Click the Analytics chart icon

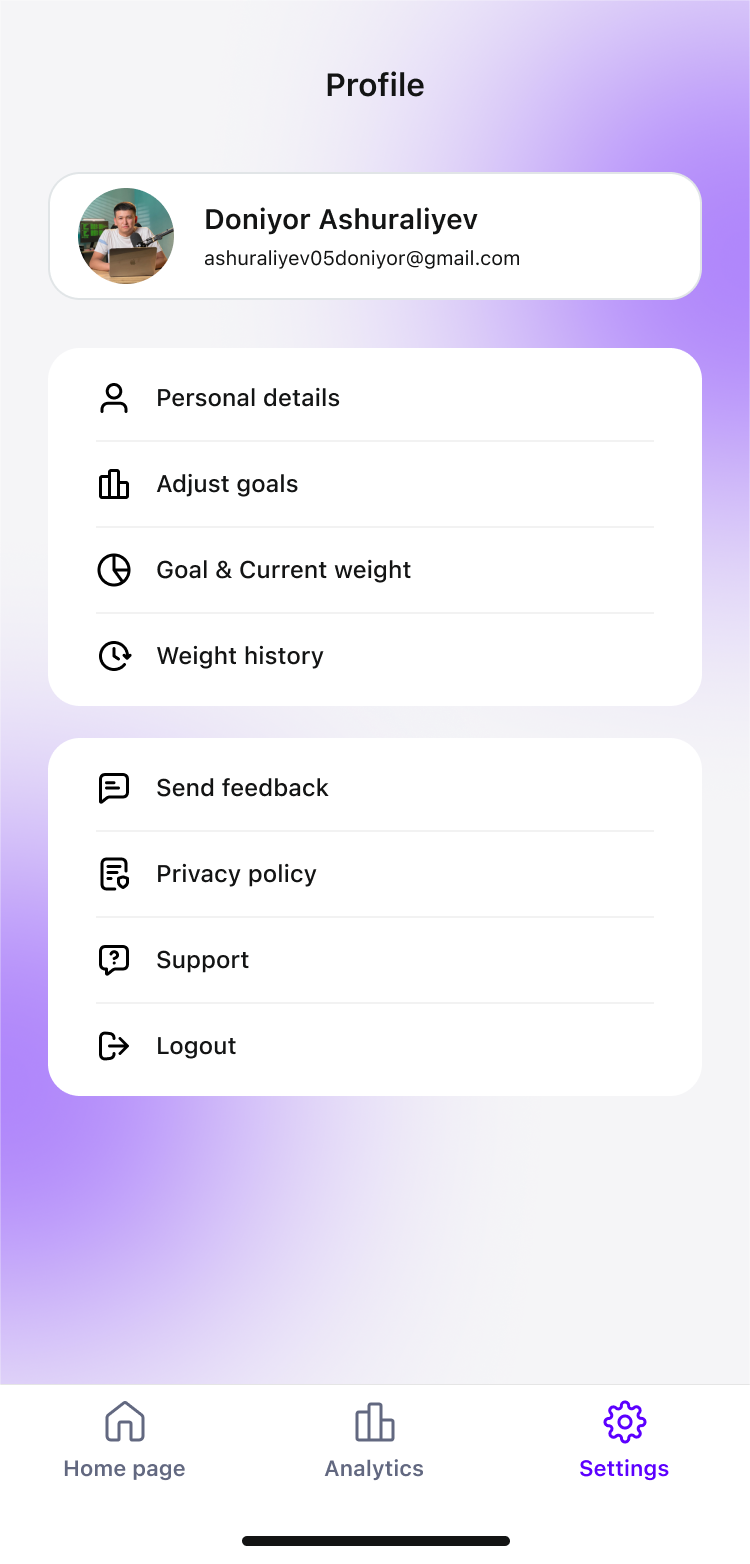click(x=374, y=1421)
